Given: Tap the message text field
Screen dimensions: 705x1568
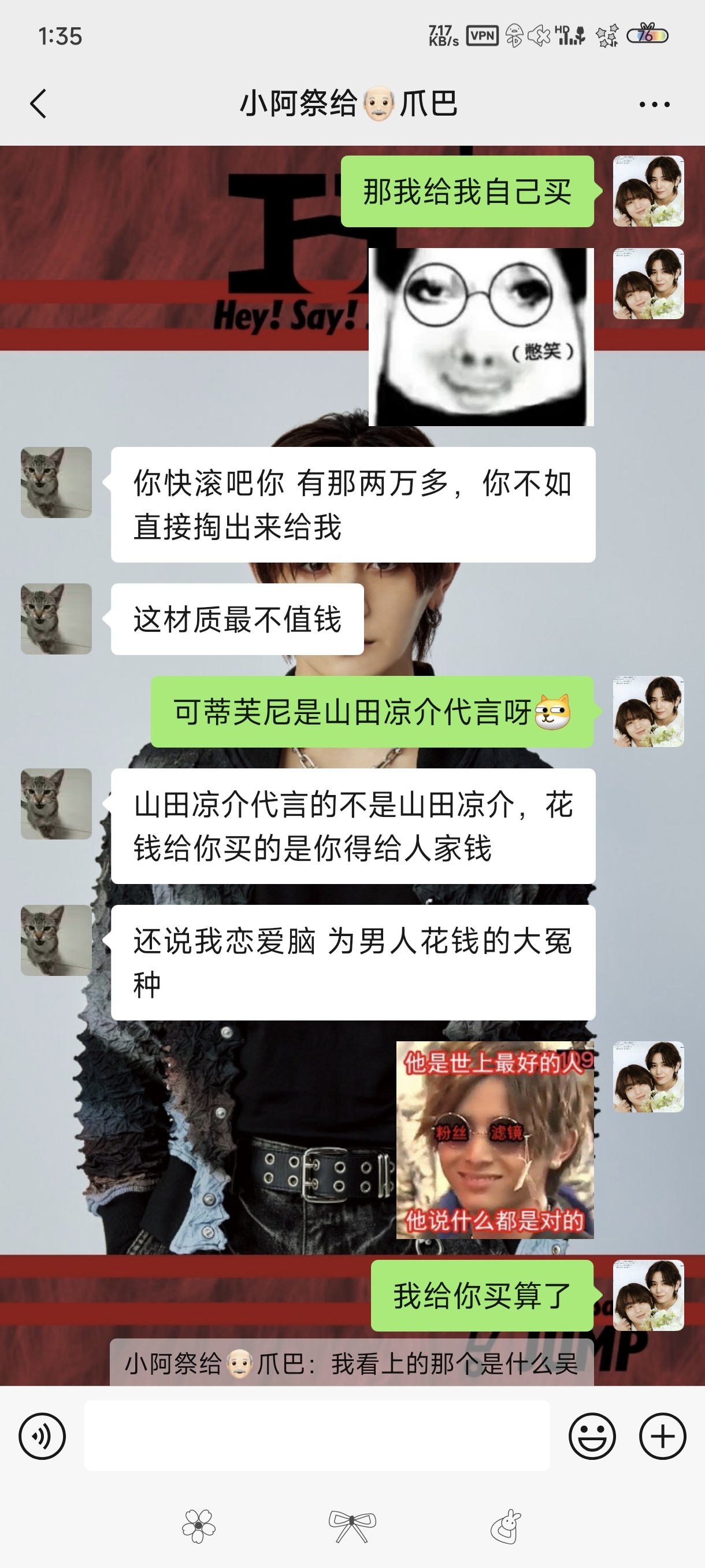Looking at the screenshot, I should [x=317, y=1435].
